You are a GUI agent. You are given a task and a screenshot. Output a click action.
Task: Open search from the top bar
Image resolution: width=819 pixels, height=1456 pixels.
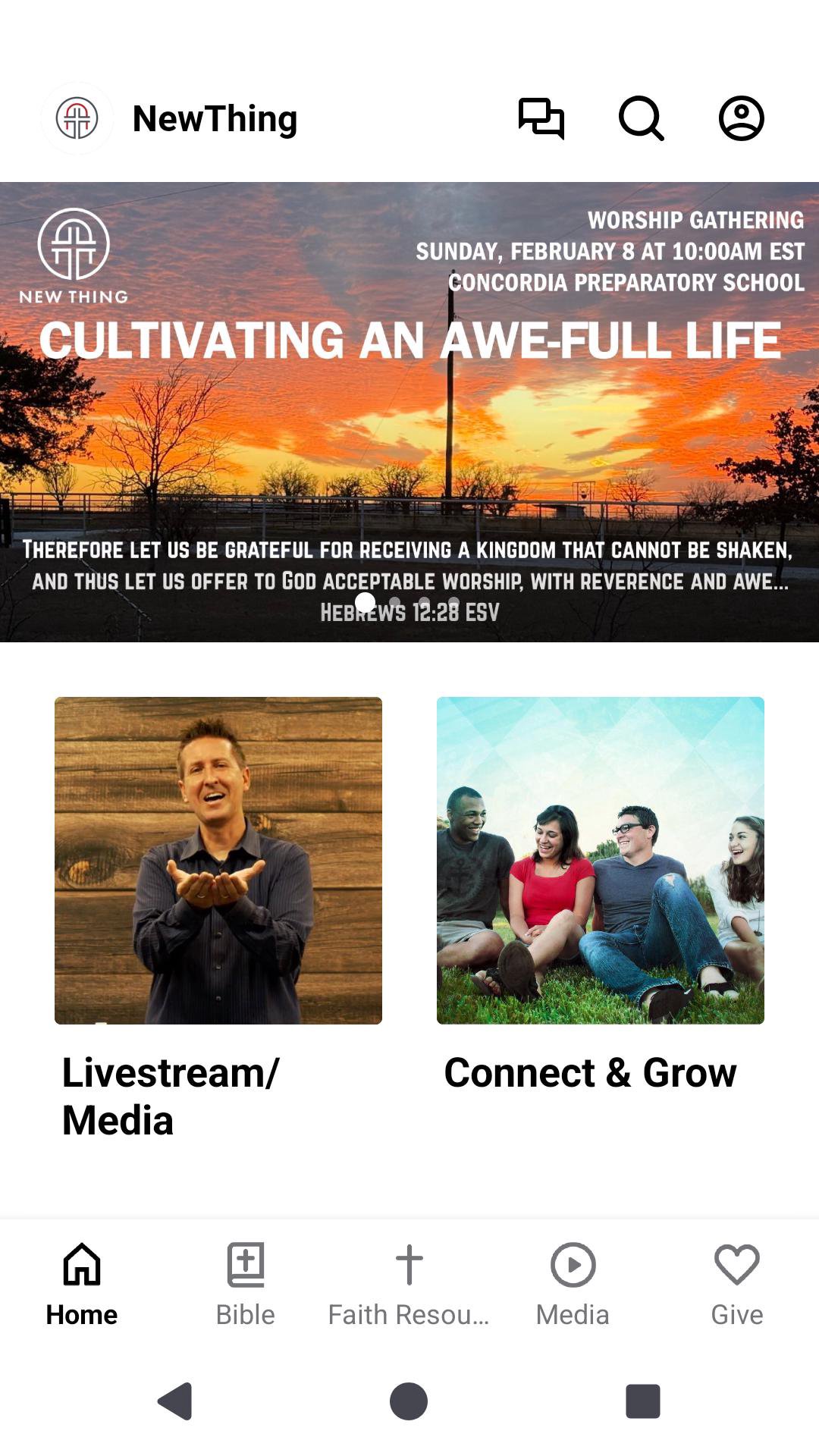(641, 118)
